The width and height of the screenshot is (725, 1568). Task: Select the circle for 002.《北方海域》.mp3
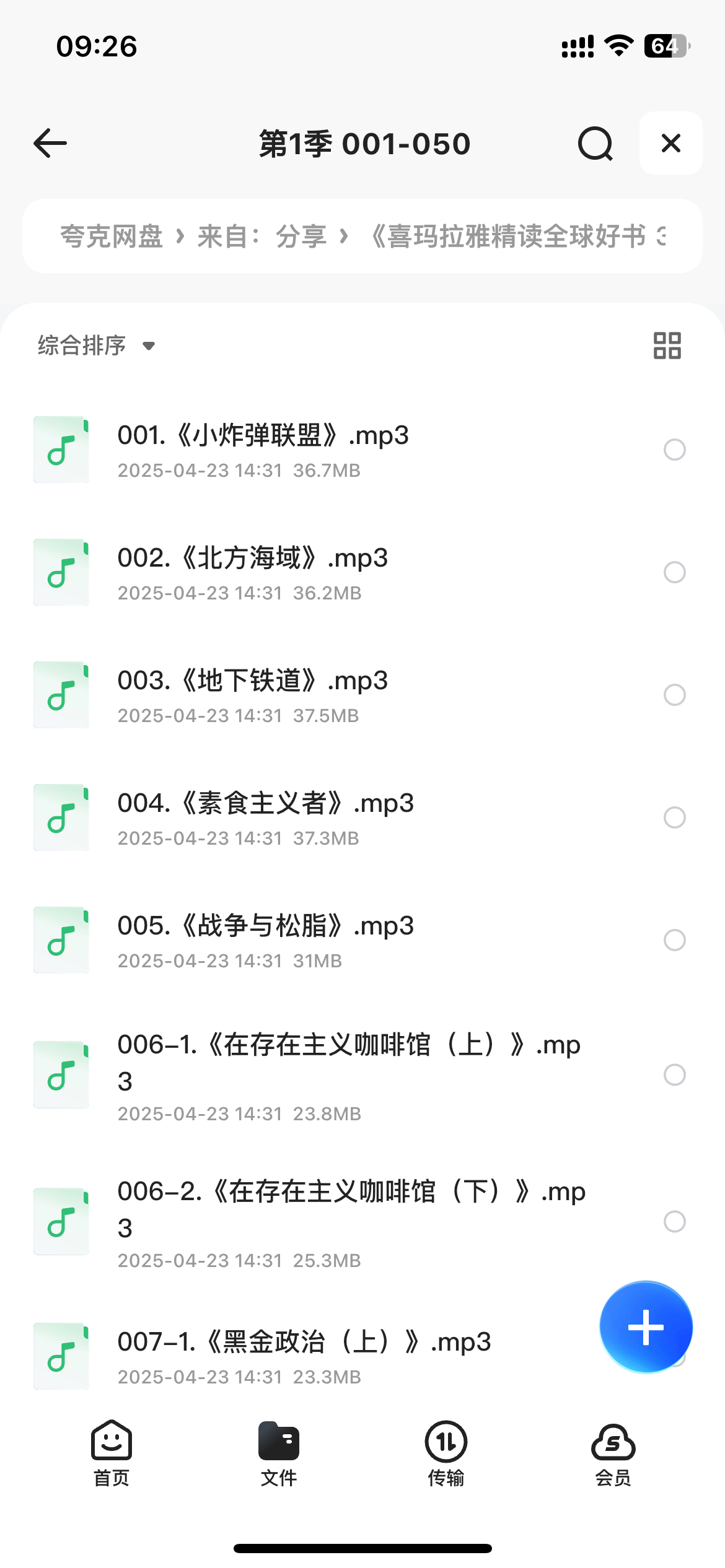point(675,572)
